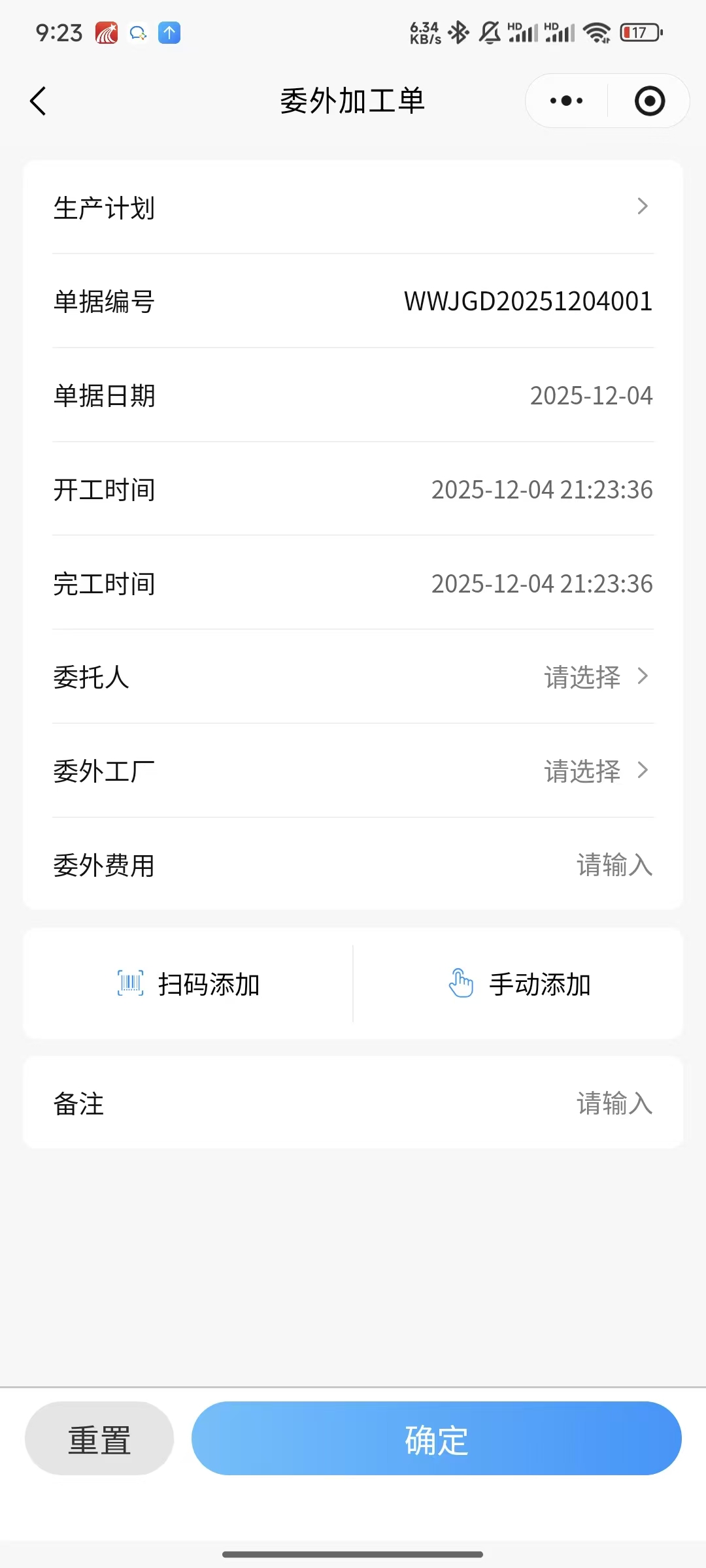Go back from 委外加工单 page
Viewport: 706px width, 1568px height.
[x=38, y=101]
